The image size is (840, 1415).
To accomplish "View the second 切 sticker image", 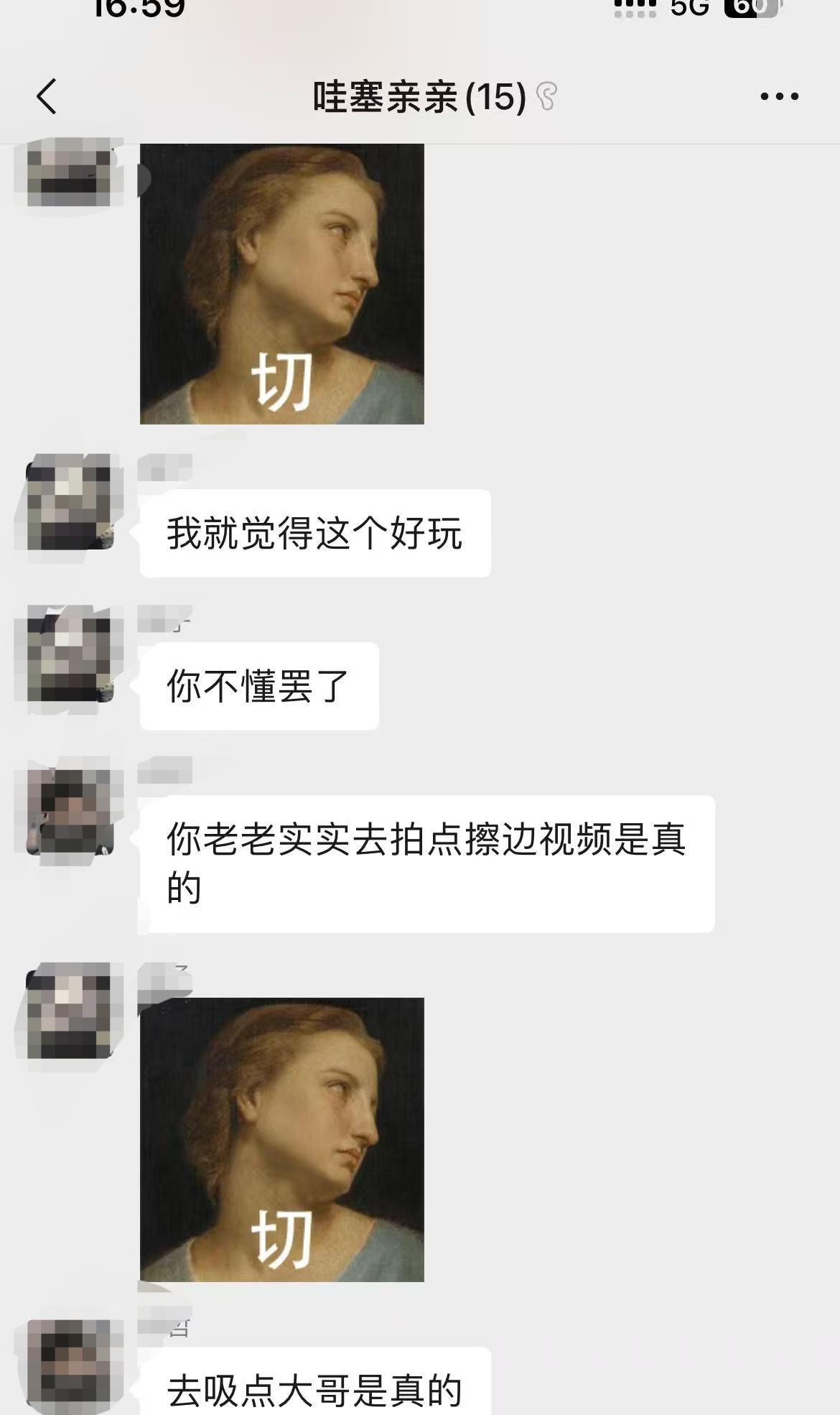I will pos(281,1139).
